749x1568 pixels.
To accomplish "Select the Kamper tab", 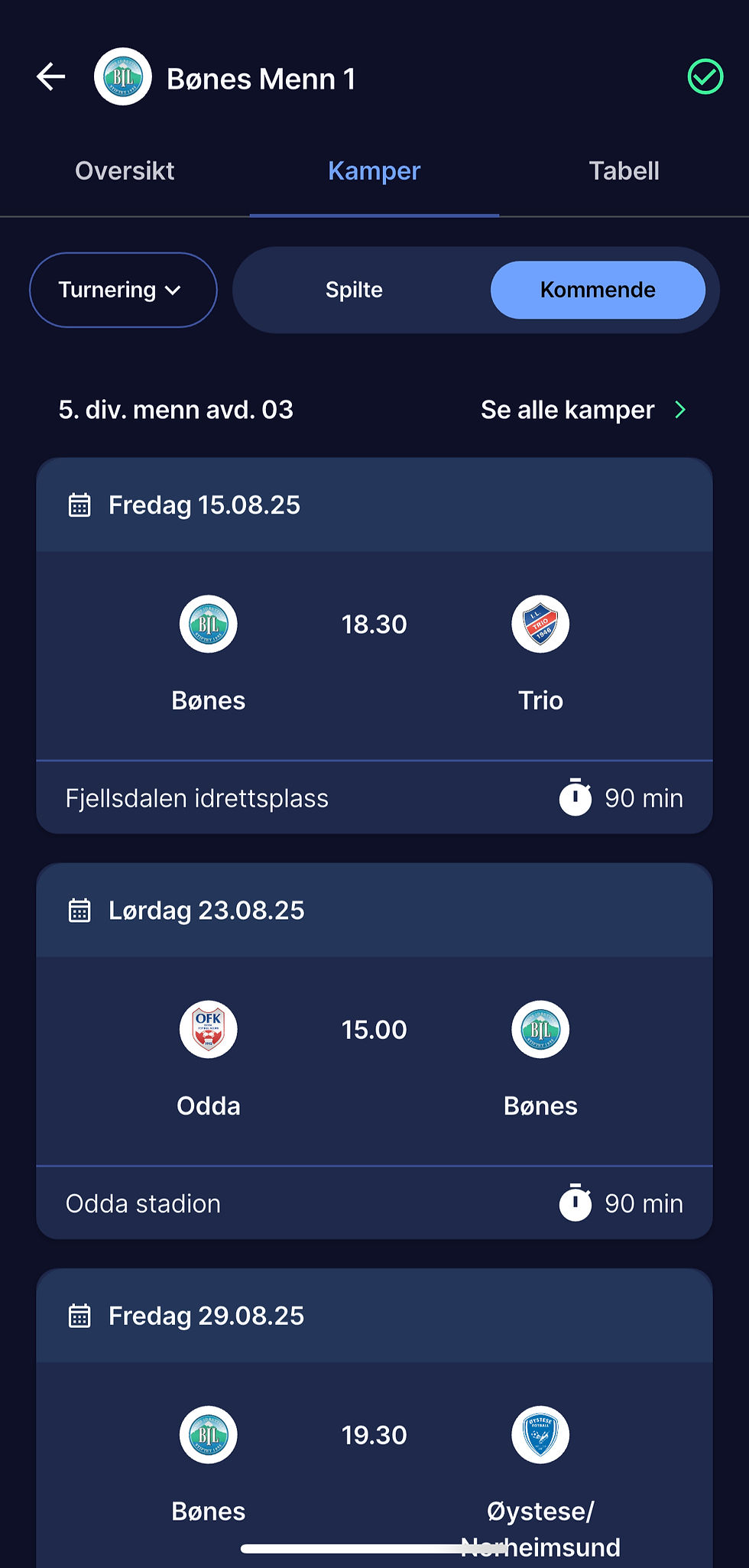I will (x=374, y=171).
